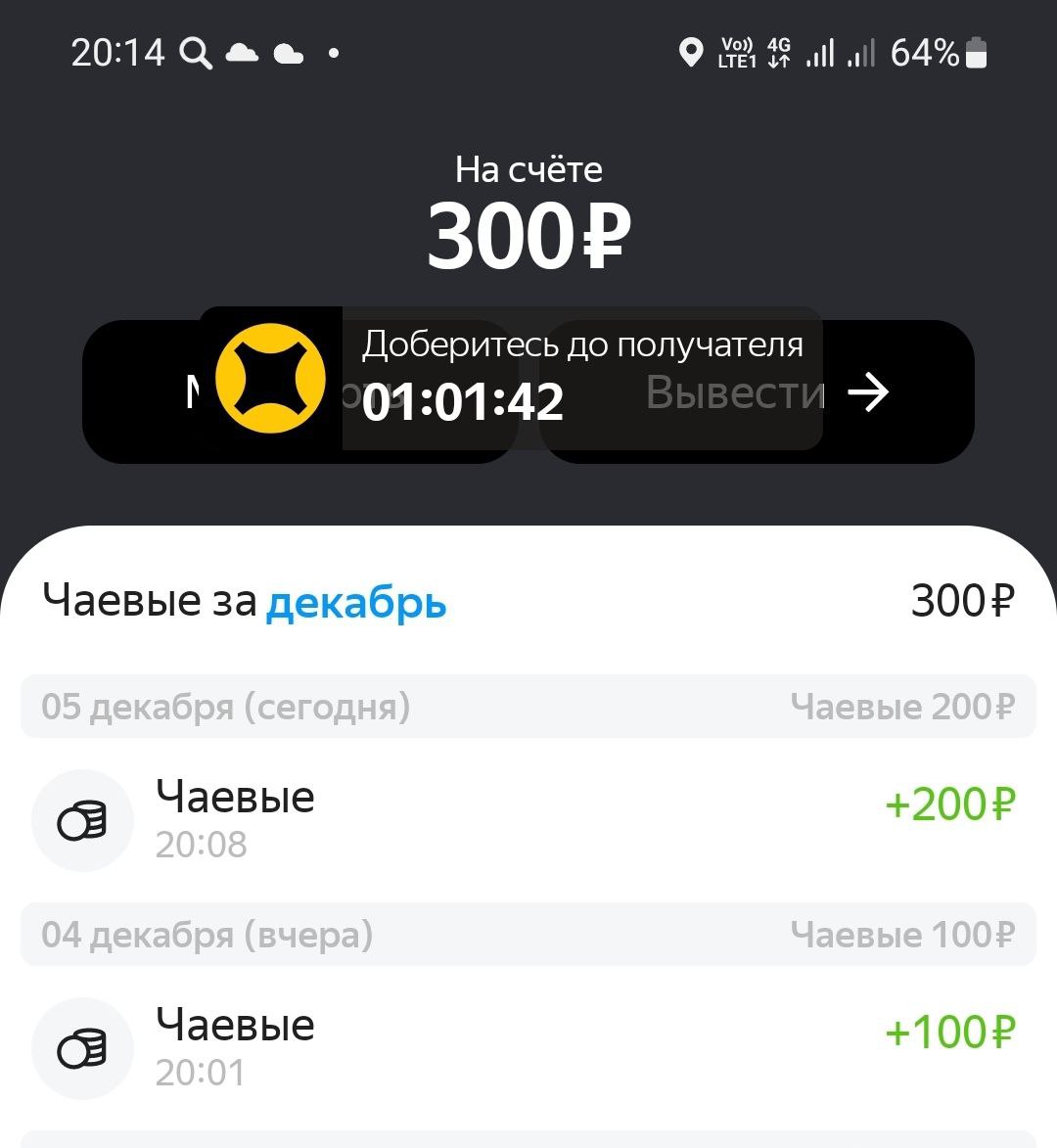
Task: Open the +200₽ tip from 20:08
Action: coord(528,820)
